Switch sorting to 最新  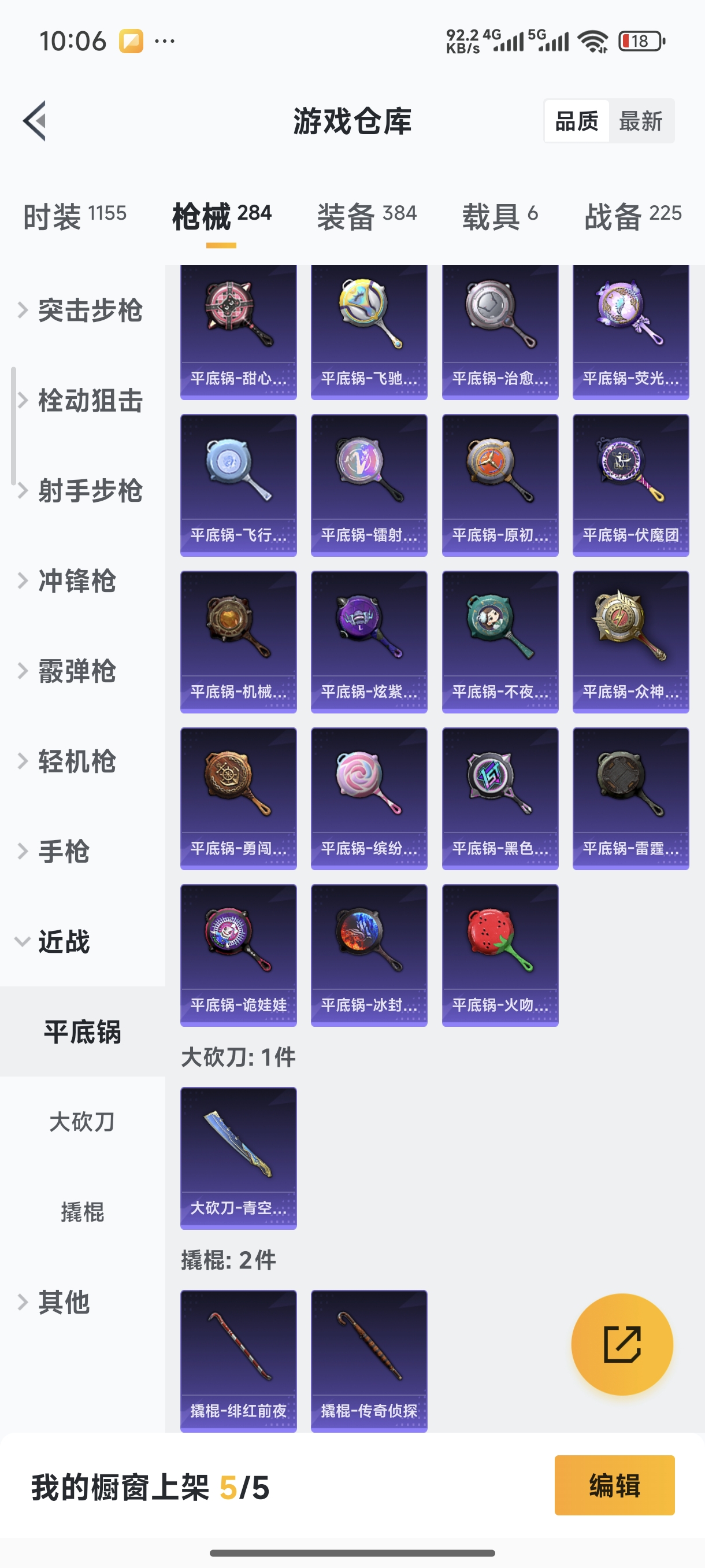click(x=640, y=121)
